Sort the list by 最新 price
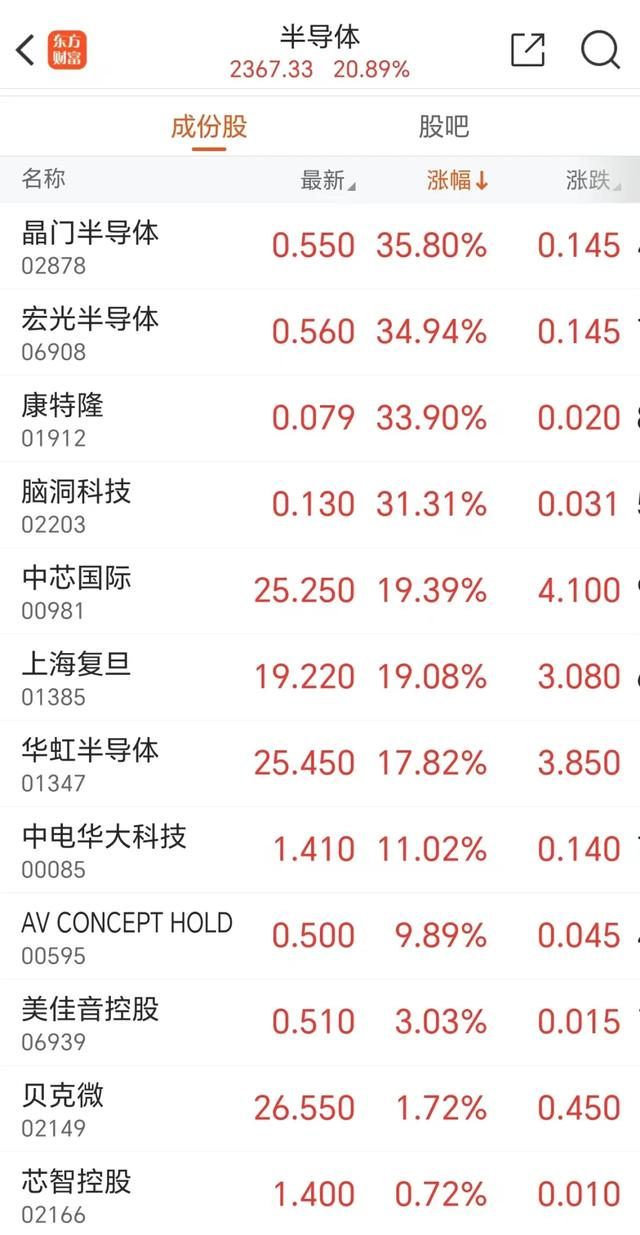Viewport: 640px width, 1235px height. coord(327,180)
